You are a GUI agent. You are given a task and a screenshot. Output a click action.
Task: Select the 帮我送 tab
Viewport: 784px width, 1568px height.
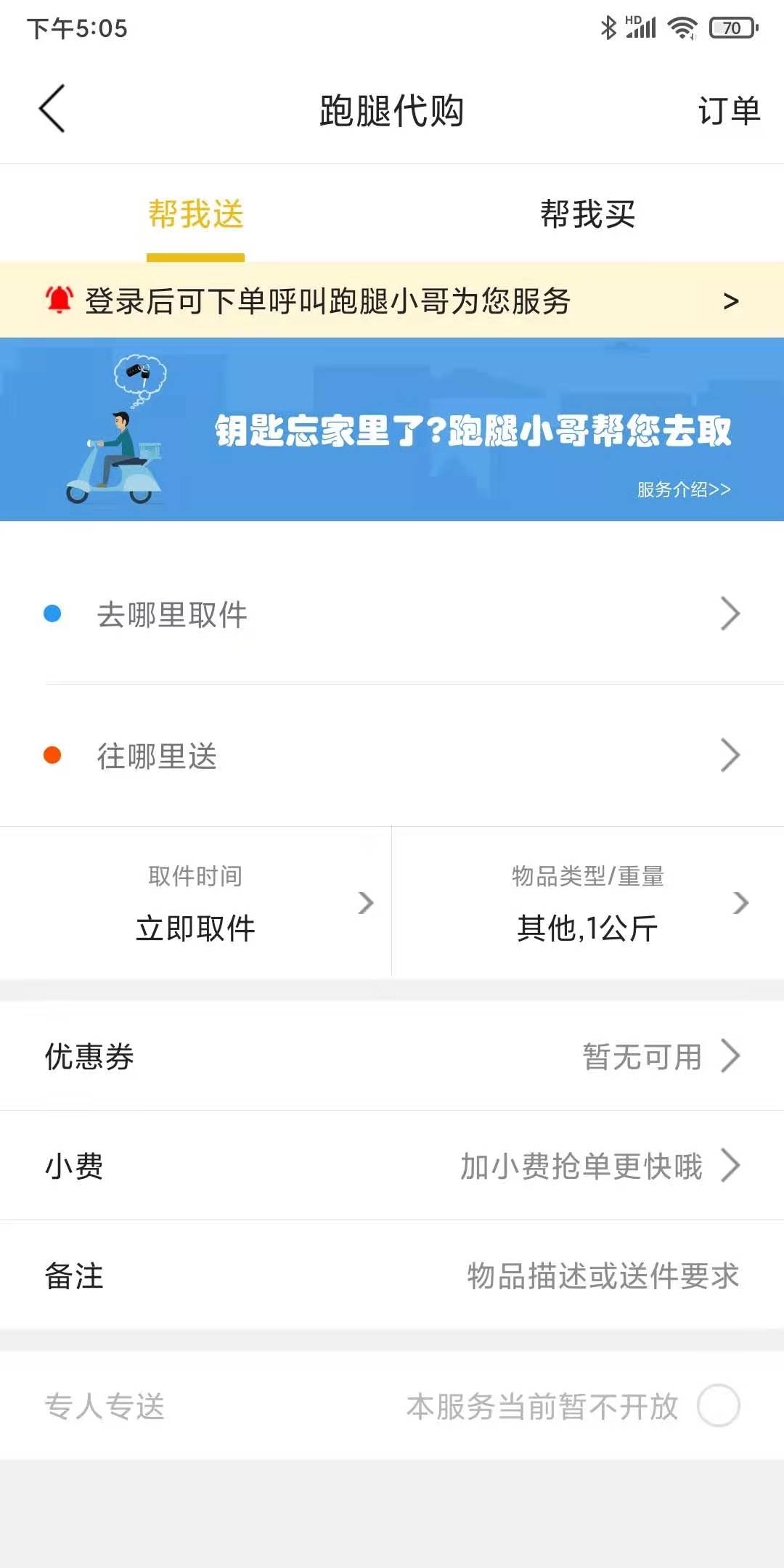pos(196,215)
